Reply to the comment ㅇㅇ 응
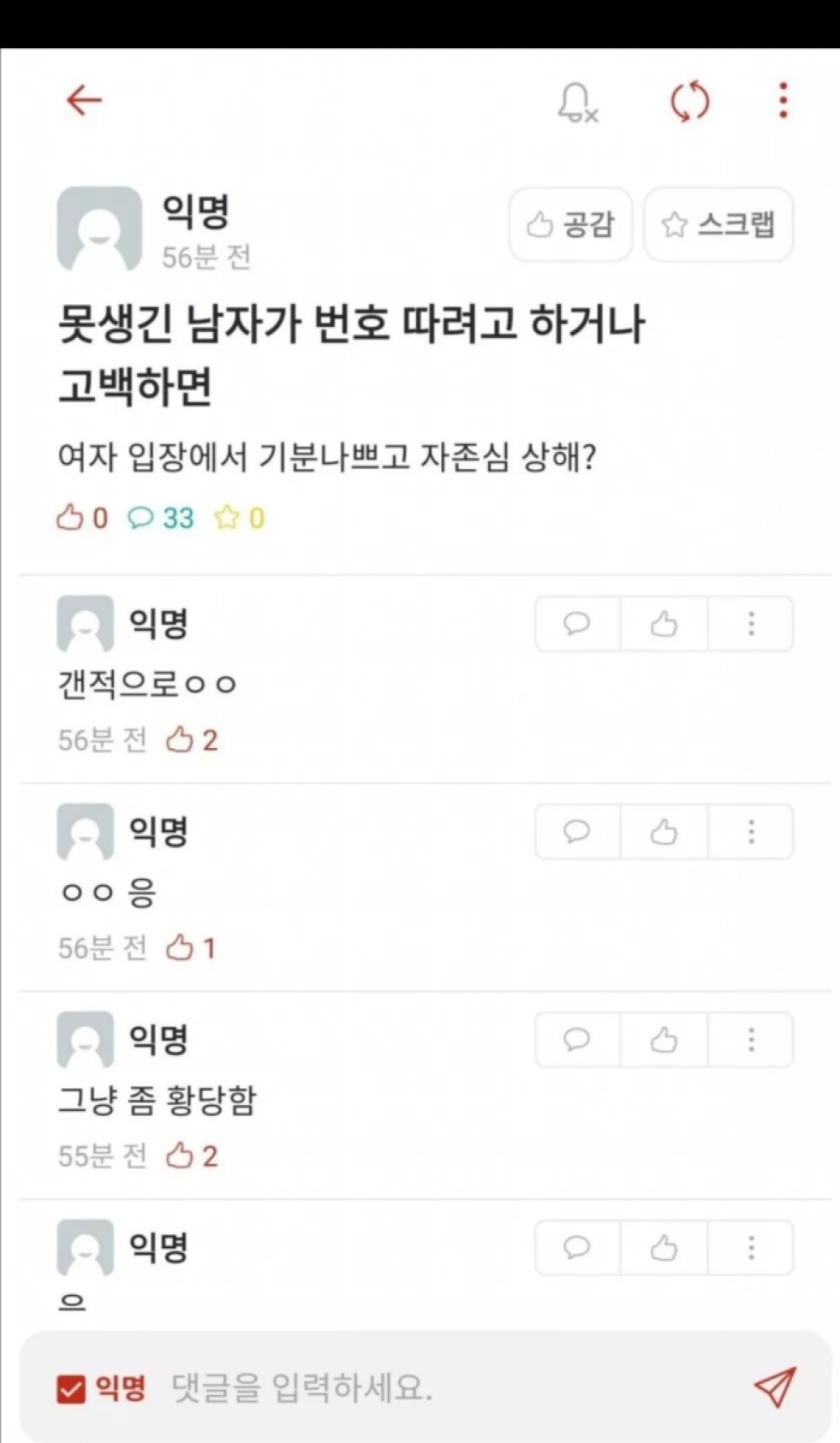Image resolution: width=840 pixels, height=1443 pixels. [x=577, y=832]
